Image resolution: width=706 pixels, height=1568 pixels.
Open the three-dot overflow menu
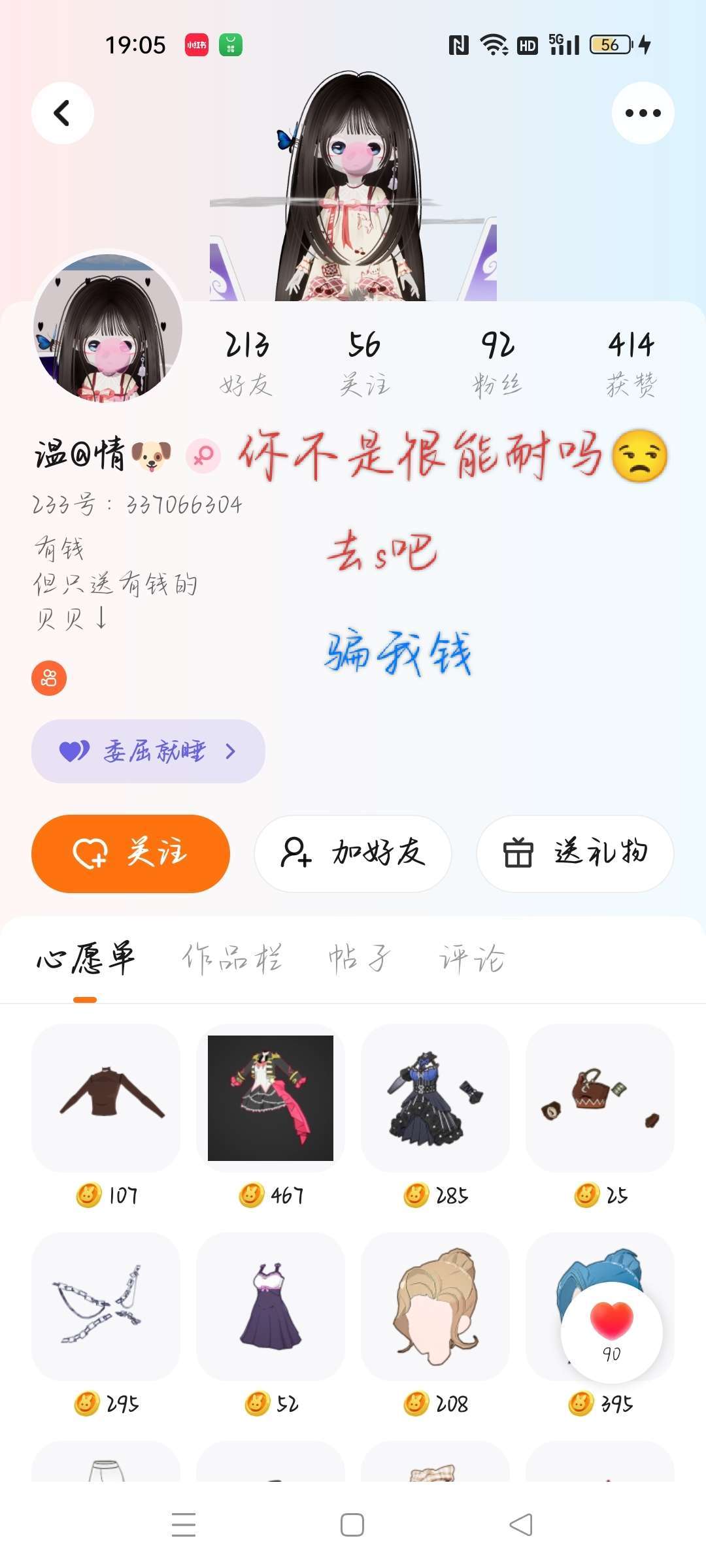pos(643,113)
